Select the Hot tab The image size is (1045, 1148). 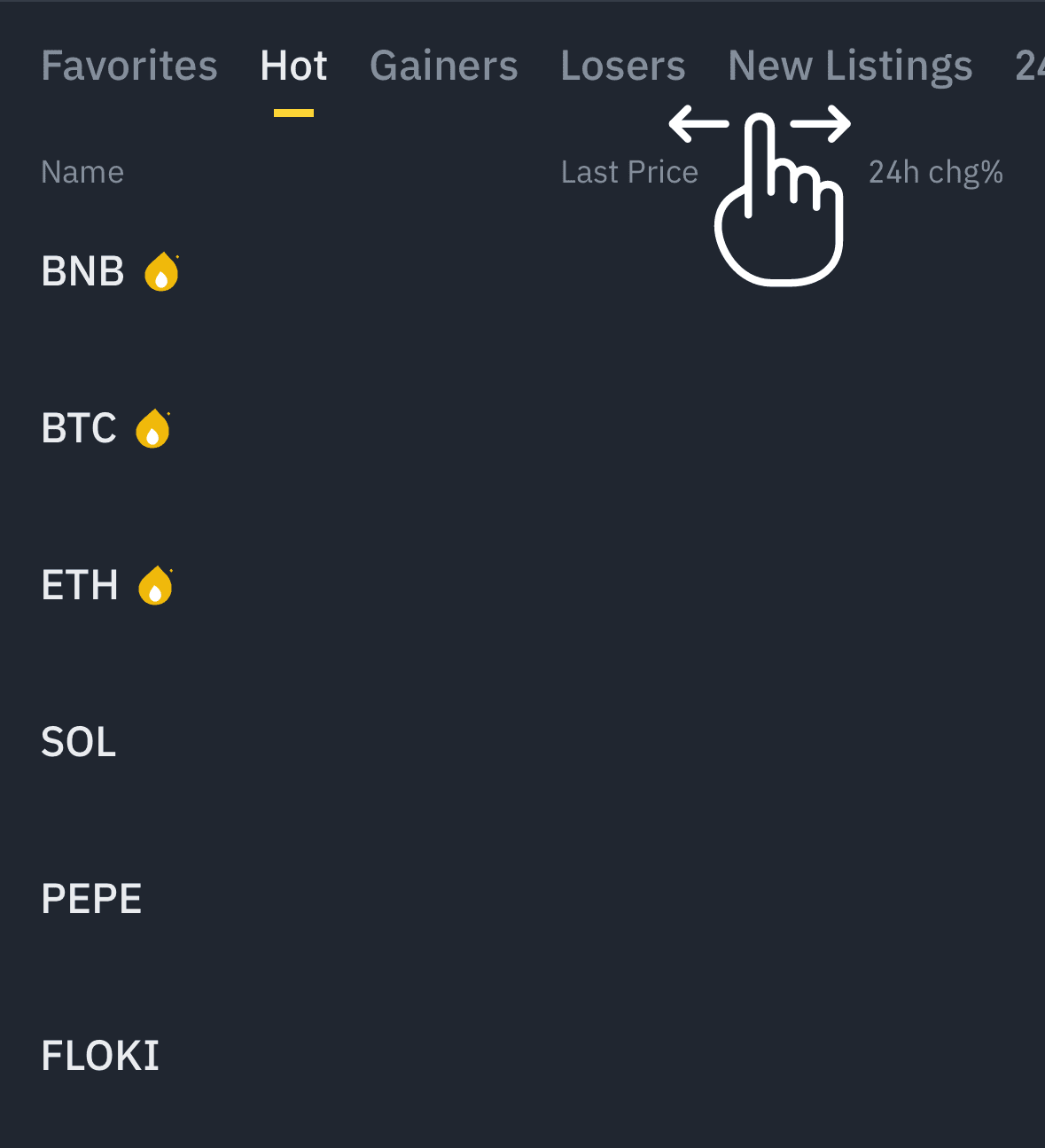pos(293,66)
